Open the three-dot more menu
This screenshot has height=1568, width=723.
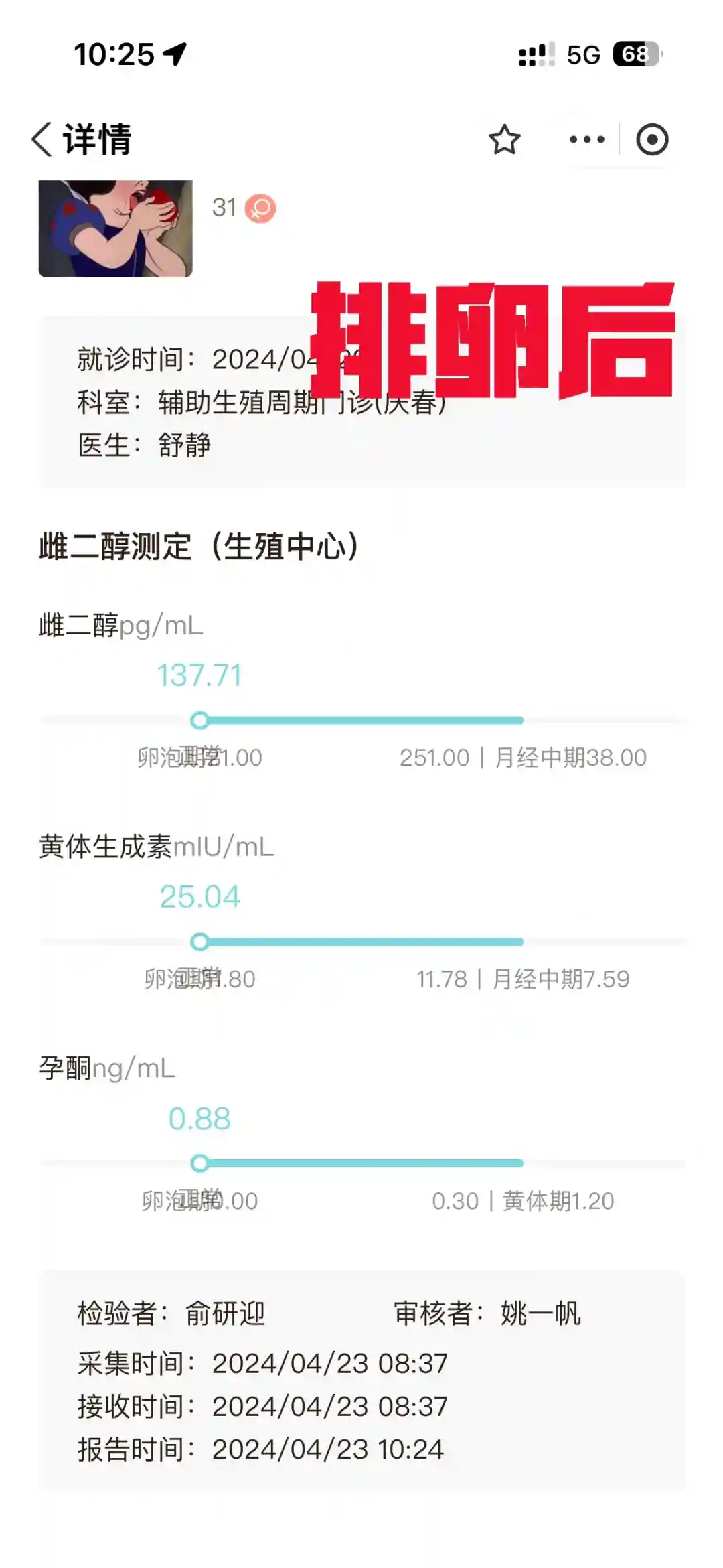pyautogui.click(x=586, y=139)
